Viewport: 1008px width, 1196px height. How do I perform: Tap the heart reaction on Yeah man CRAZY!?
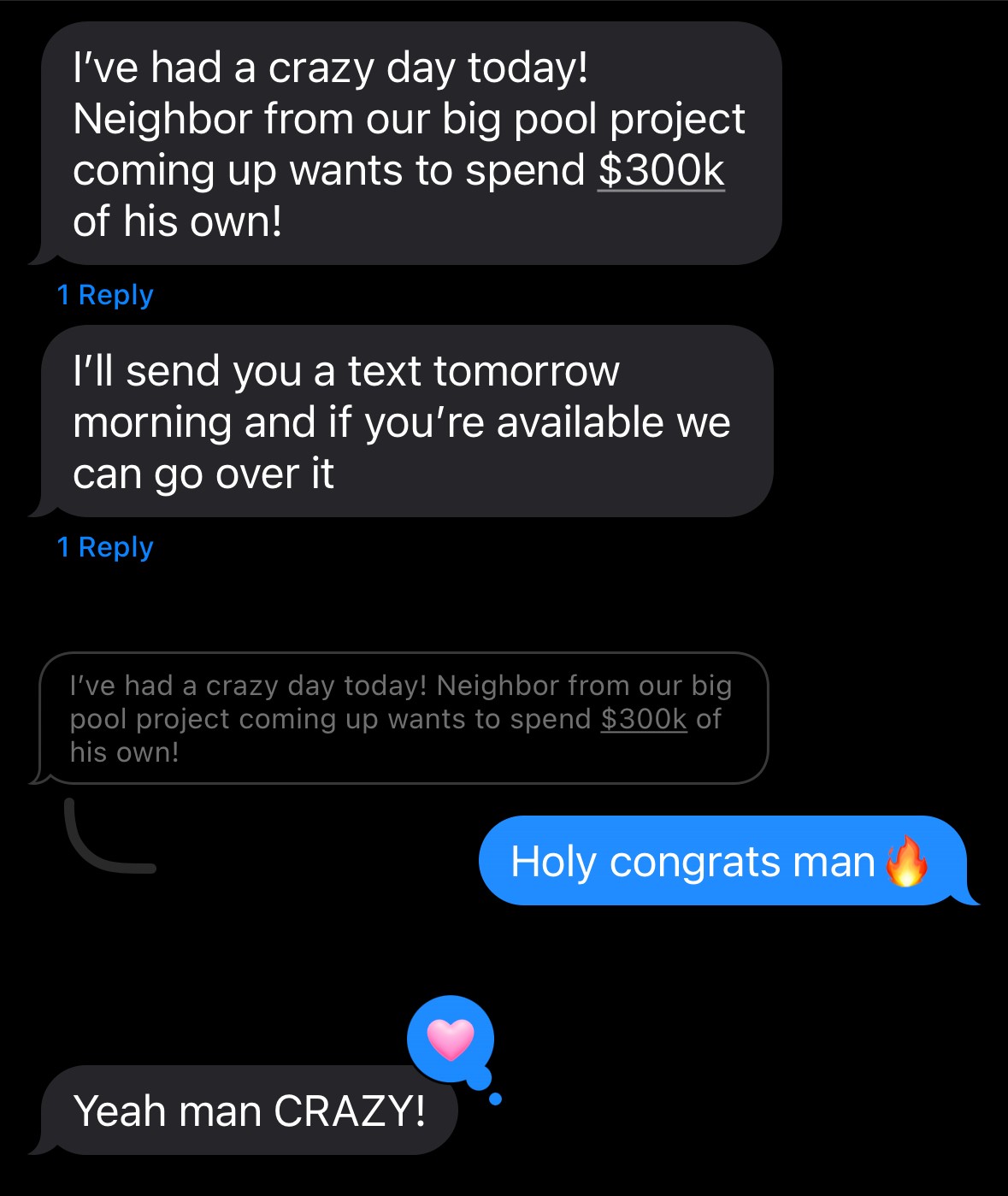click(x=451, y=1039)
